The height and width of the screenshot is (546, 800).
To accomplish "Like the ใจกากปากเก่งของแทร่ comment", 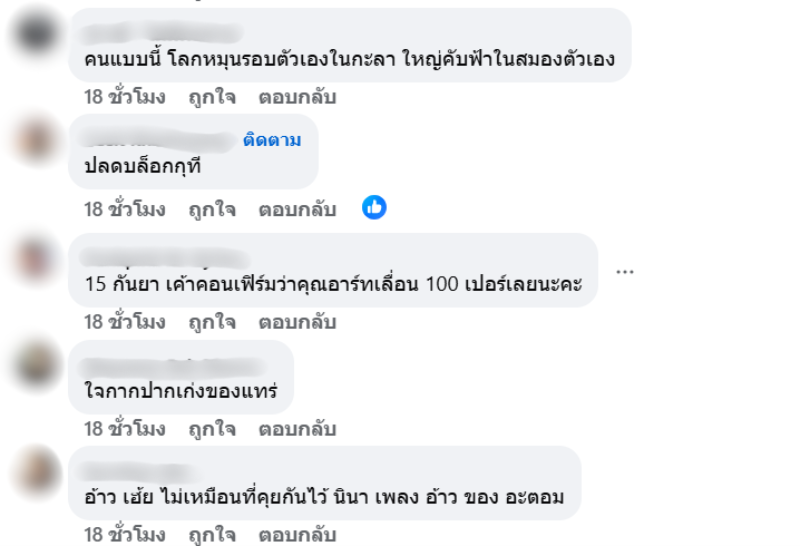I will pos(212,429).
